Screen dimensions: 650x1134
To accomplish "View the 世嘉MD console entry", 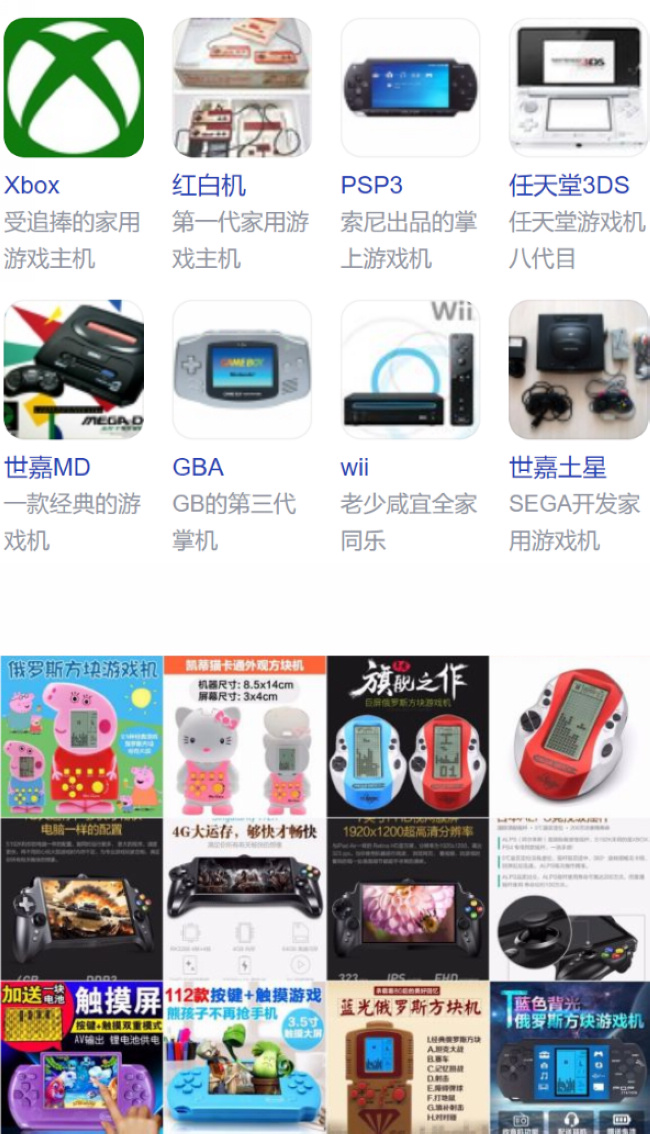I will tap(73, 370).
